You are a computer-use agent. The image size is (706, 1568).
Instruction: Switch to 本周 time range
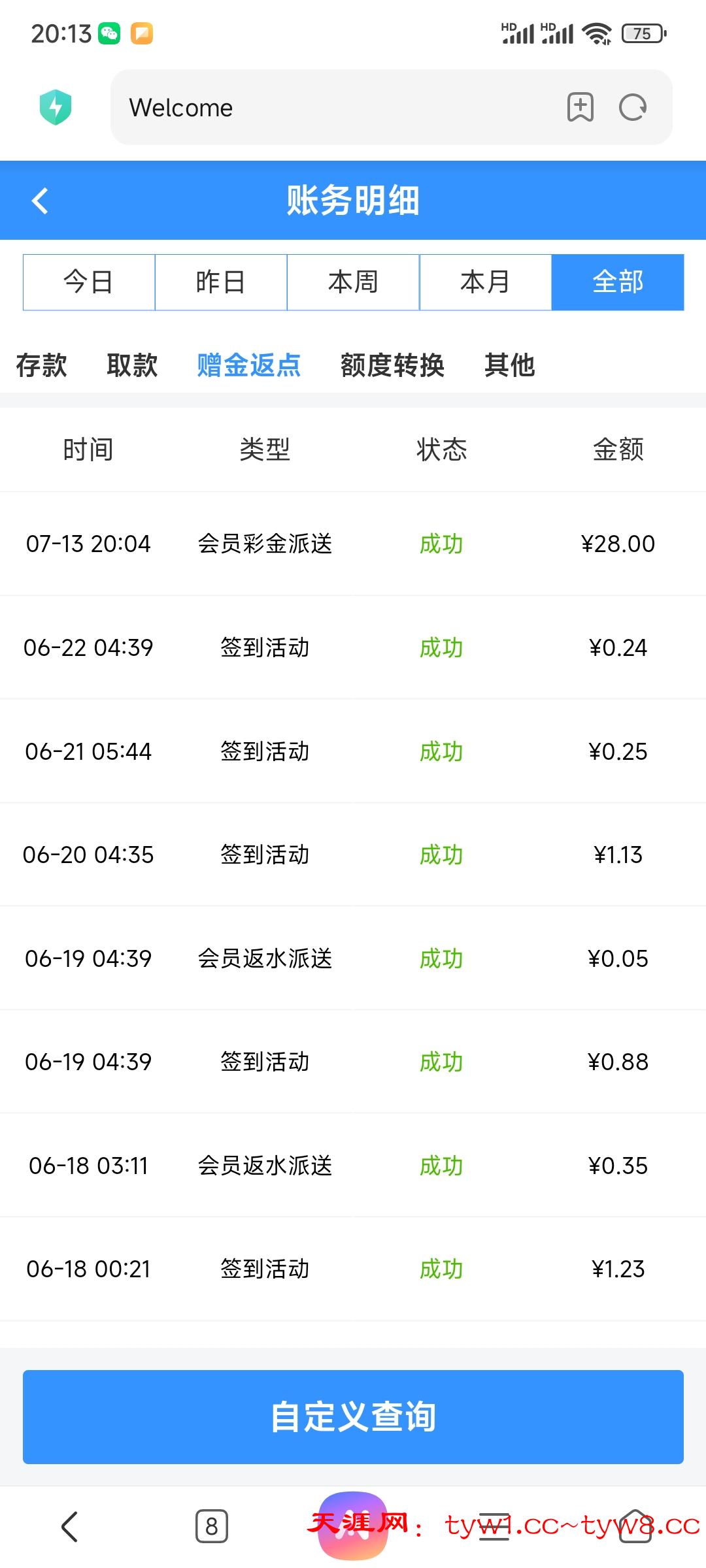(x=353, y=282)
